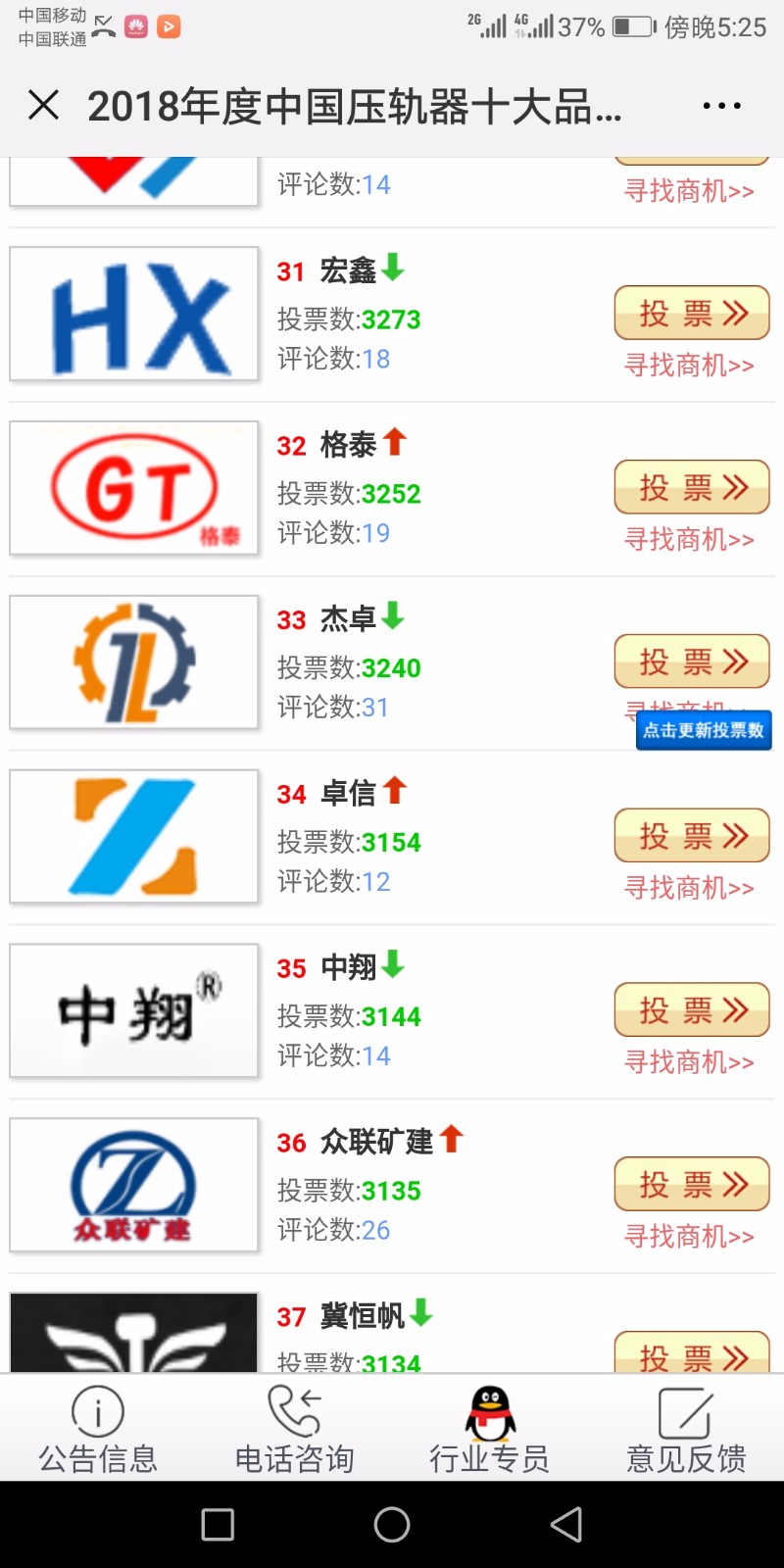
Task: Open 寻找商机 link under 众联矿建
Action: click(689, 1237)
